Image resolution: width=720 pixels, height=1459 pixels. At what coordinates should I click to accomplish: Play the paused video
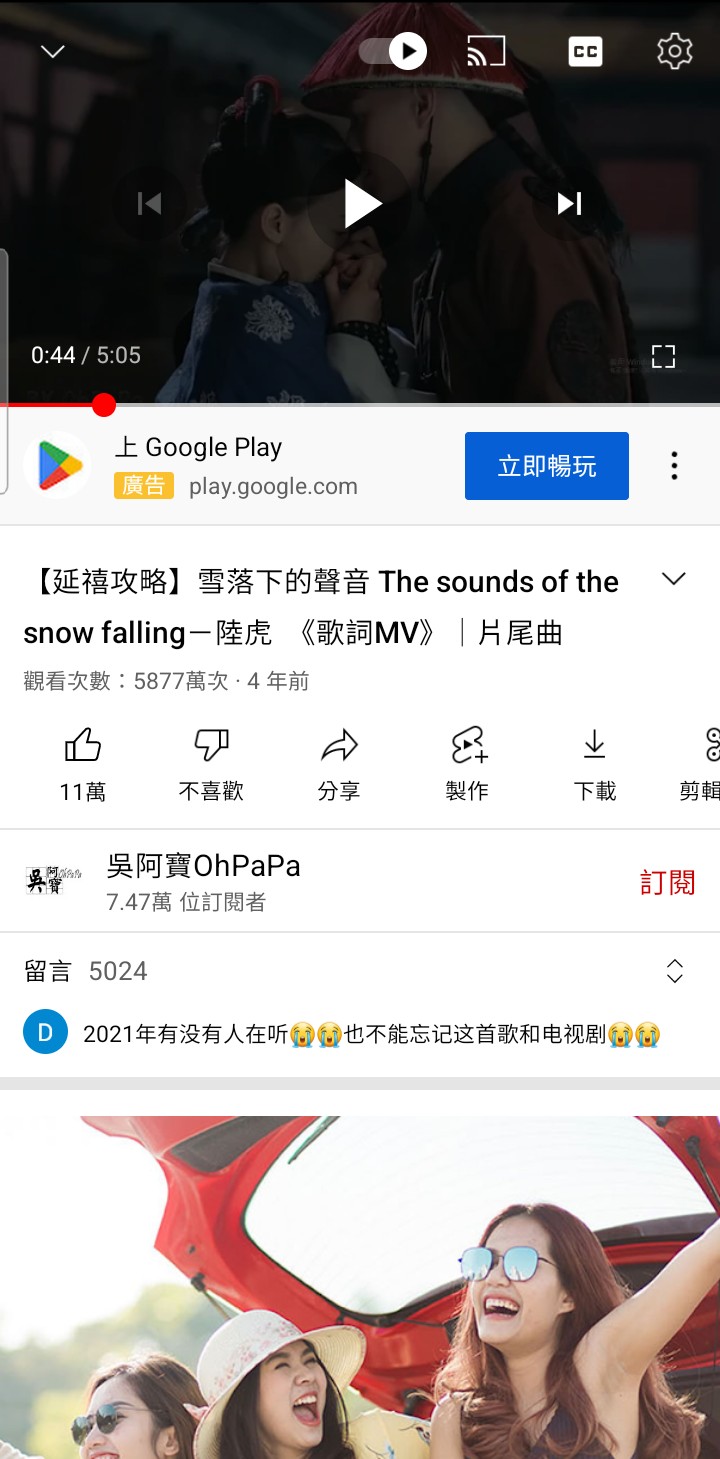click(362, 204)
